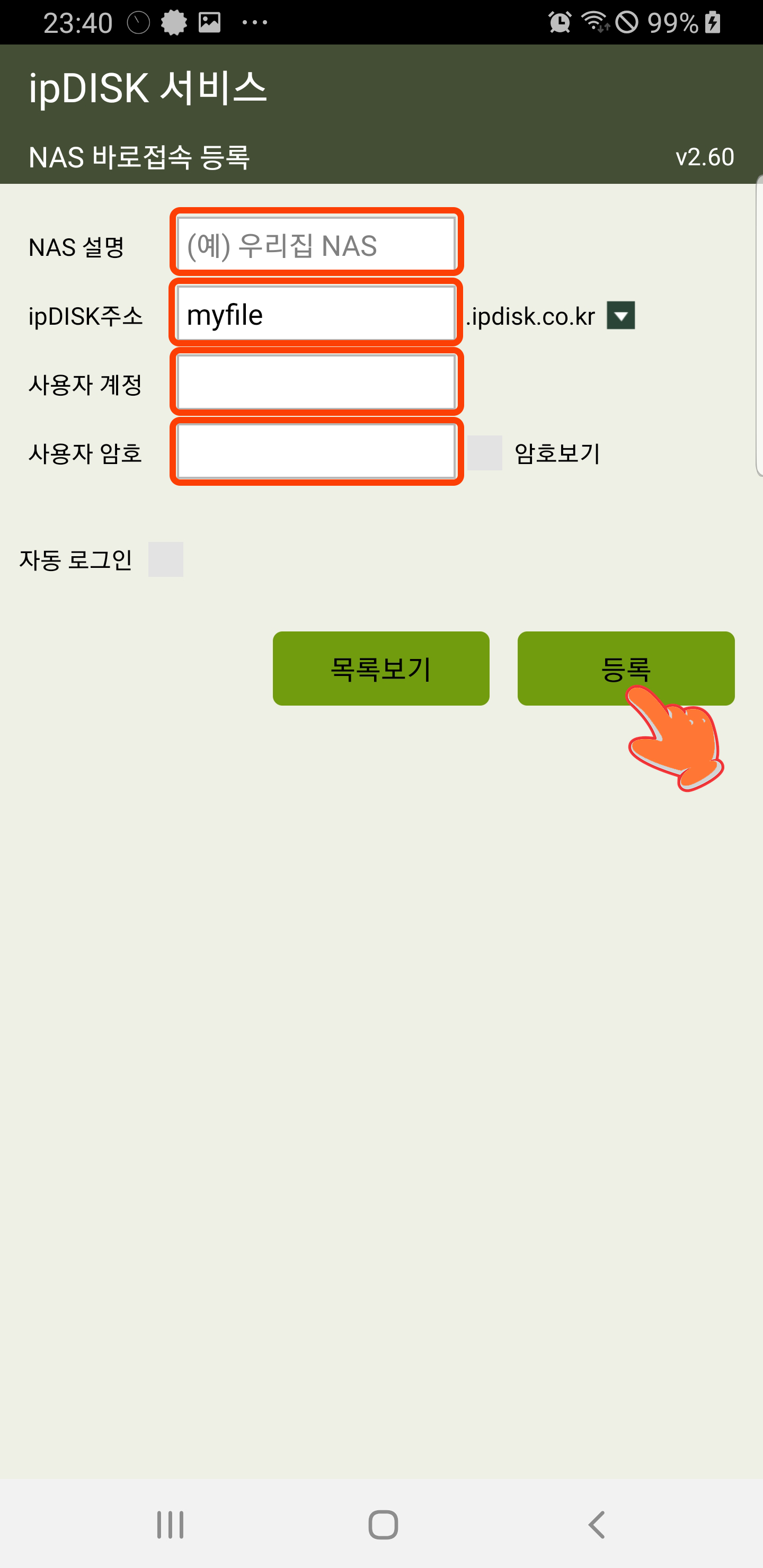Check the 암호보기 show-password box
The height and width of the screenshot is (1568, 763).
click(485, 453)
